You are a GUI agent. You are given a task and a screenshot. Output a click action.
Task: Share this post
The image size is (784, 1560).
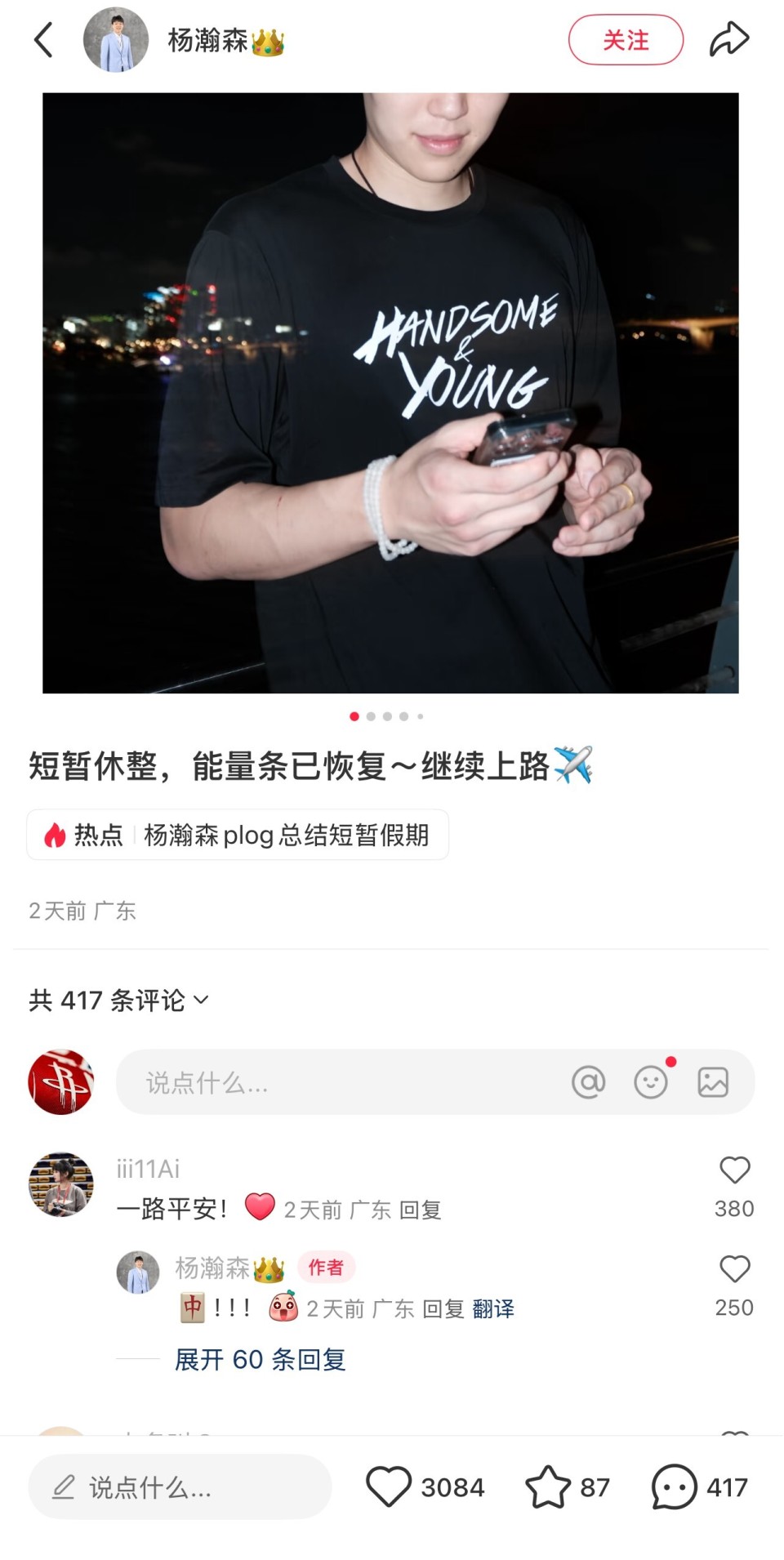click(728, 39)
